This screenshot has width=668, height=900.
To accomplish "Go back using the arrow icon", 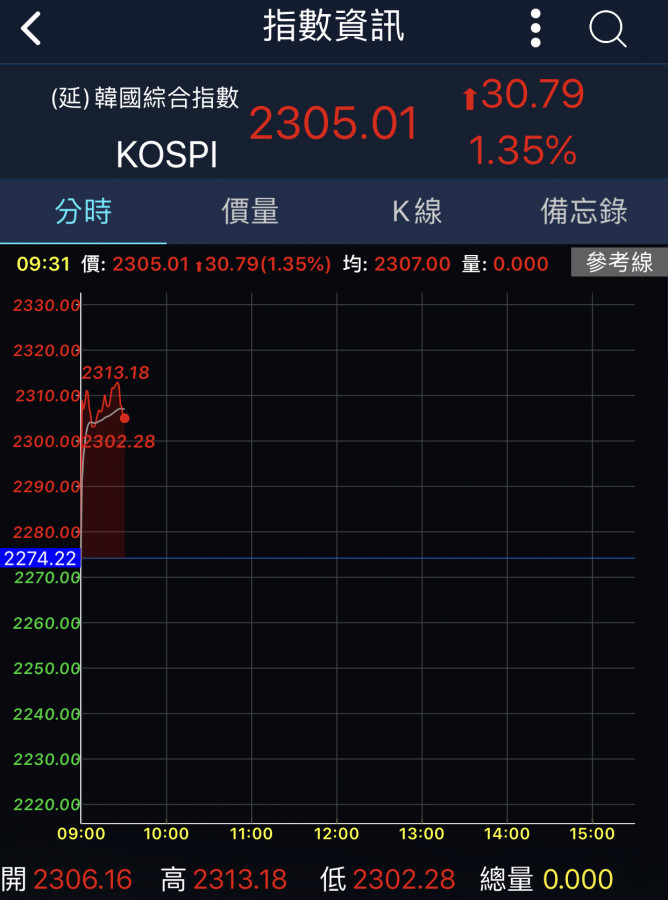I will point(32,29).
